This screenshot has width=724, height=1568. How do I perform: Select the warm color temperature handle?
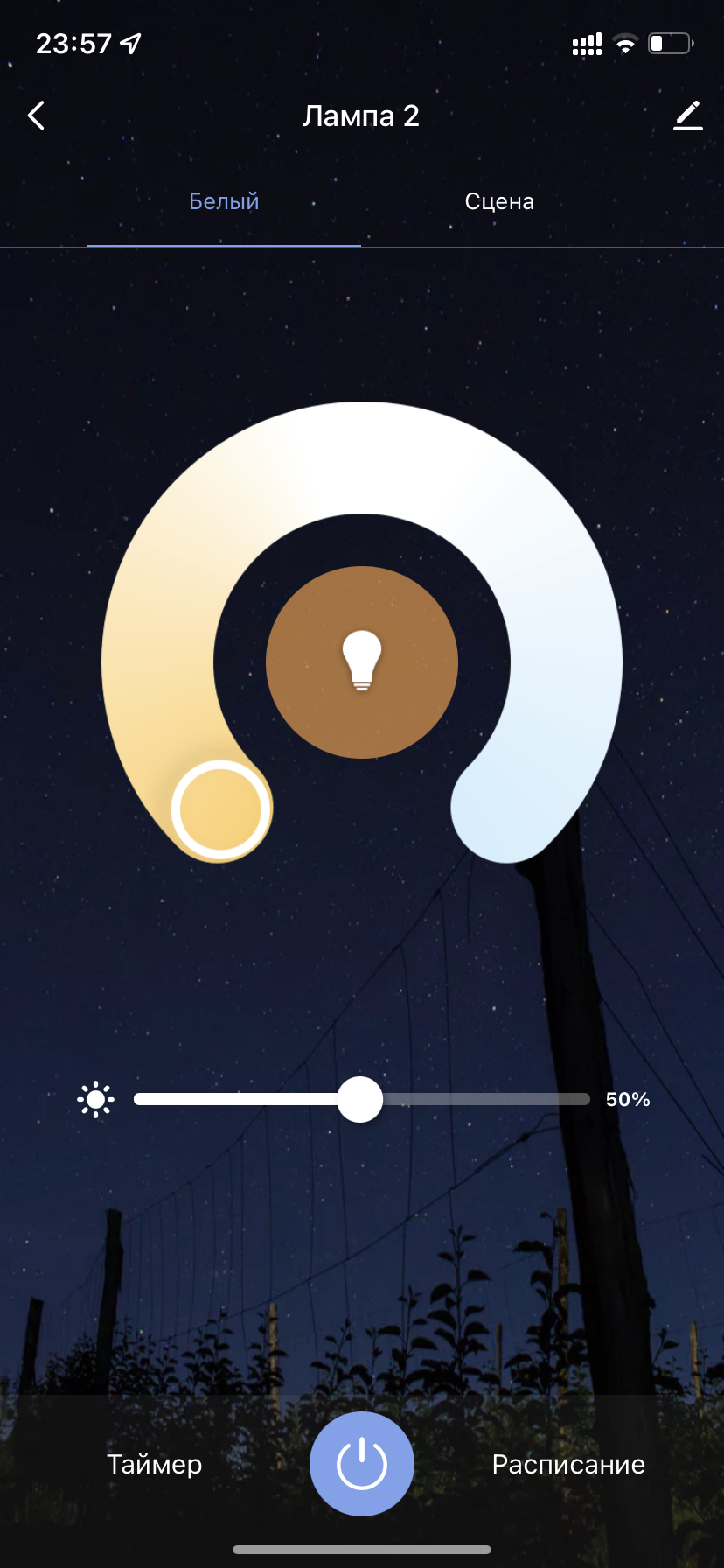click(220, 809)
